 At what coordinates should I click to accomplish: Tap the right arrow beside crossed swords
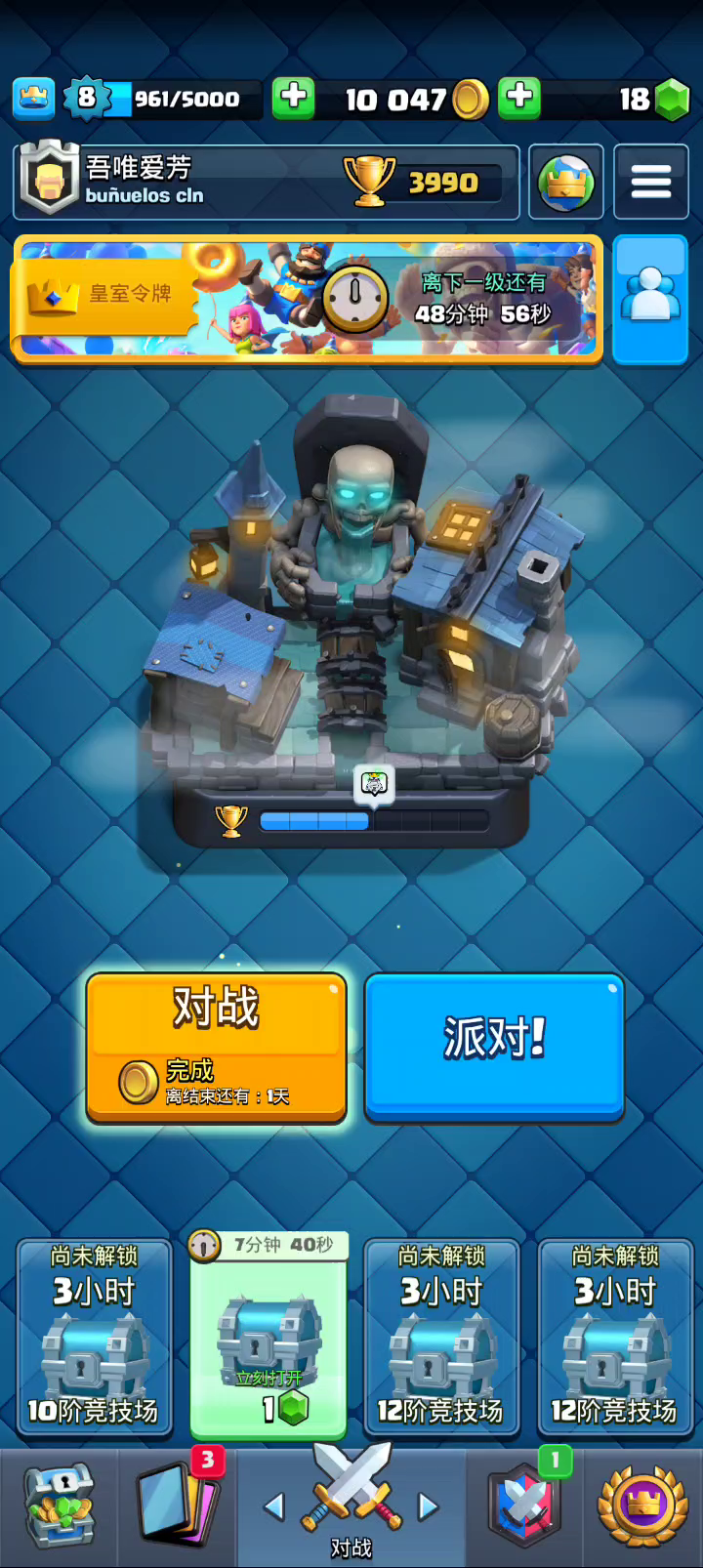(429, 1506)
